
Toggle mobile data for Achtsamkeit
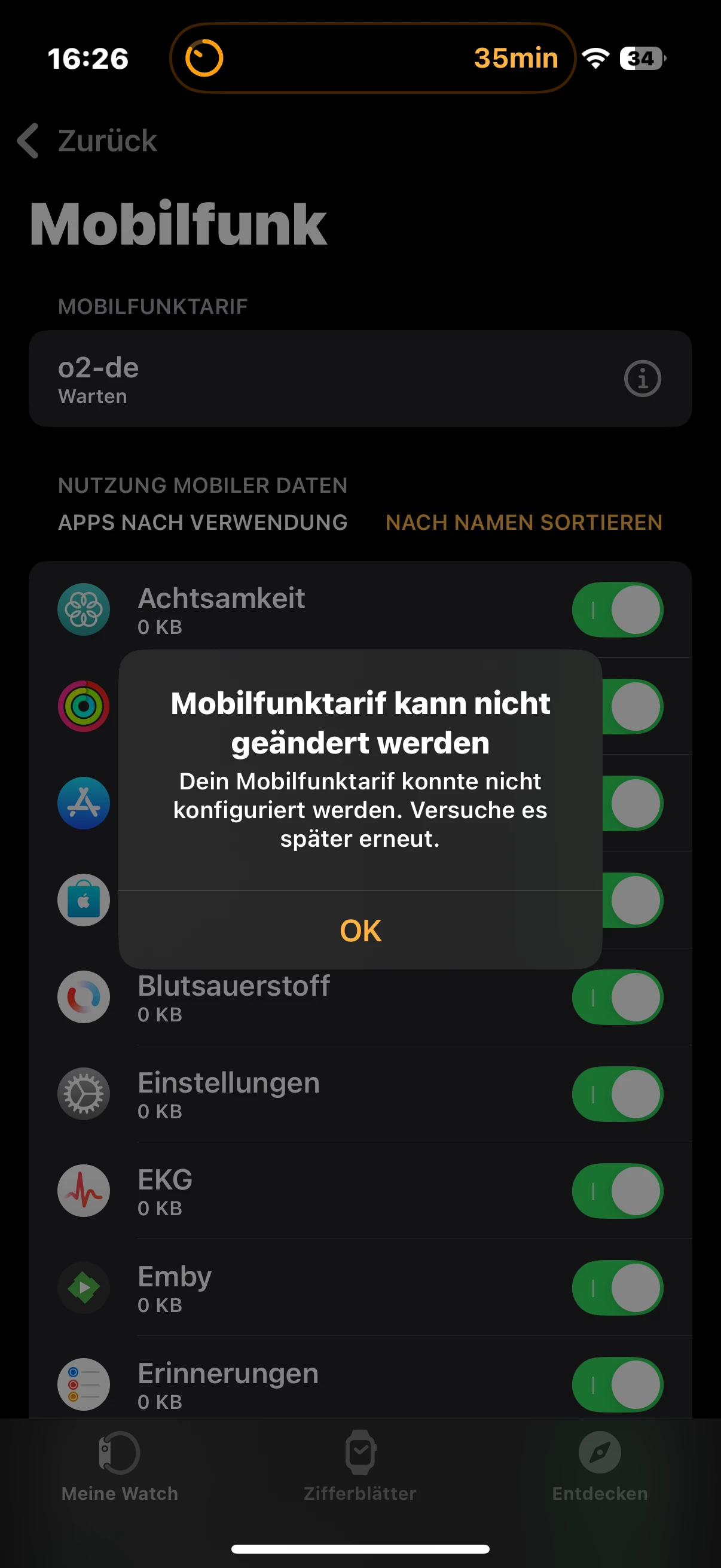pos(617,610)
